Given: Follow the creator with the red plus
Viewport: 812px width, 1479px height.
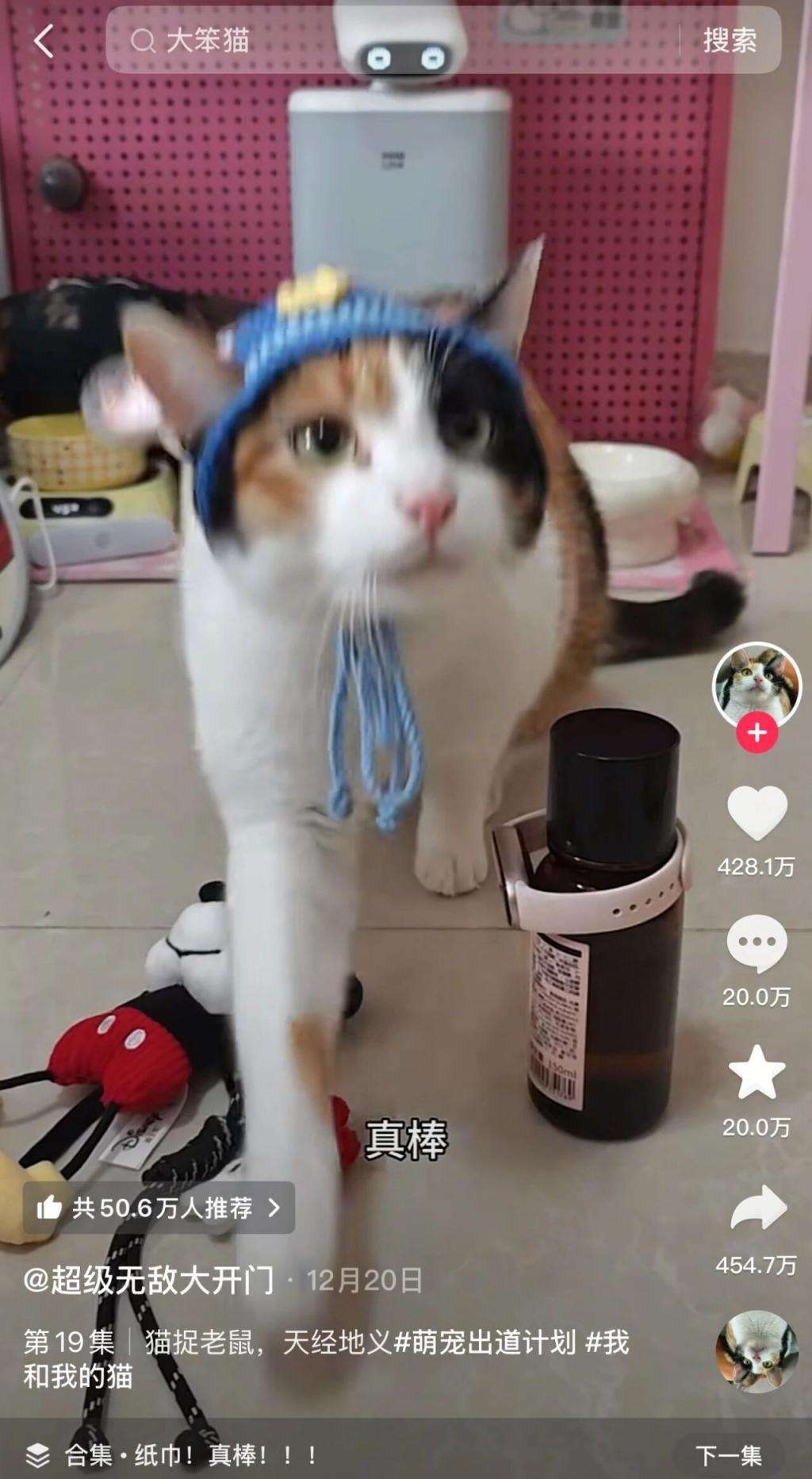Looking at the screenshot, I should point(756,732).
